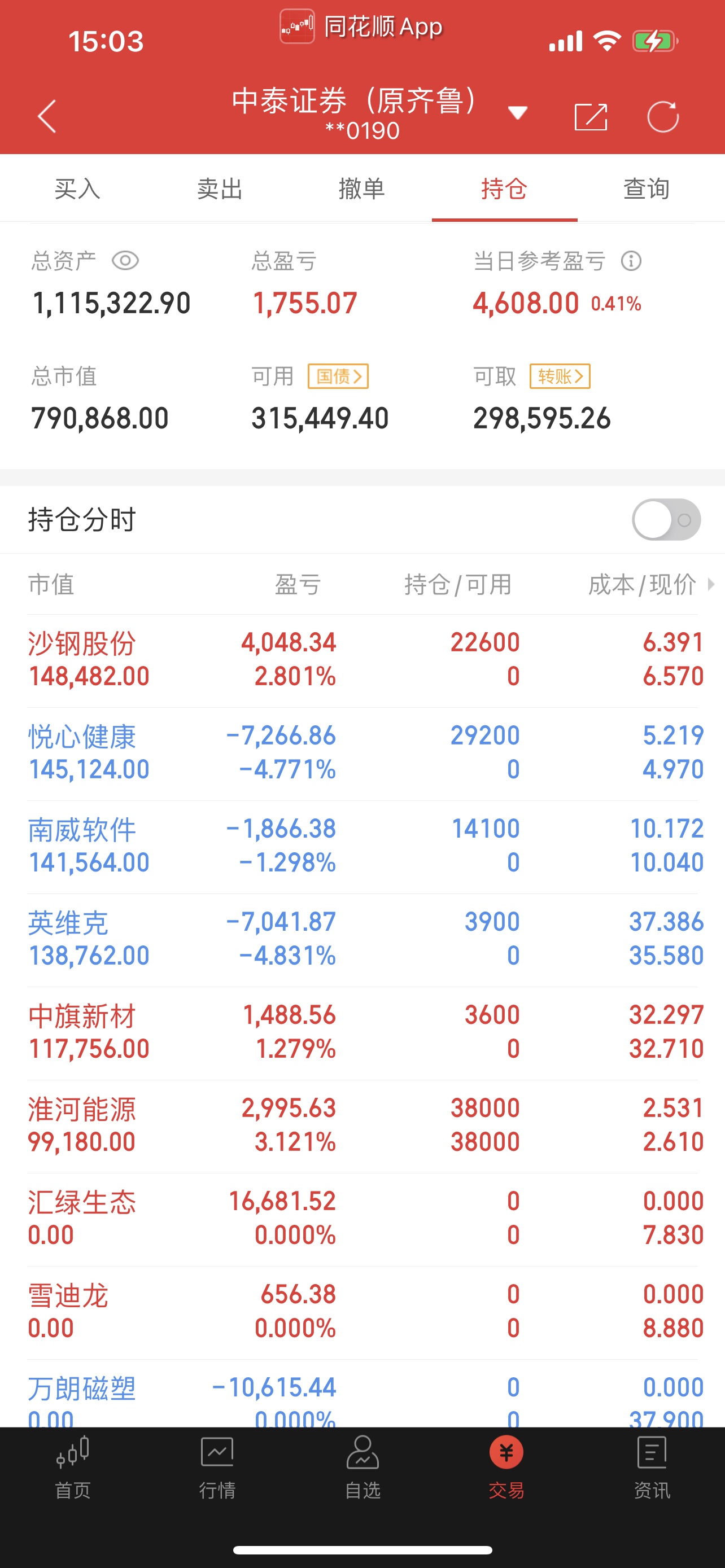Tap the 转账 button next to 可取
This screenshot has width=725, height=1568.
[x=560, y=376]
